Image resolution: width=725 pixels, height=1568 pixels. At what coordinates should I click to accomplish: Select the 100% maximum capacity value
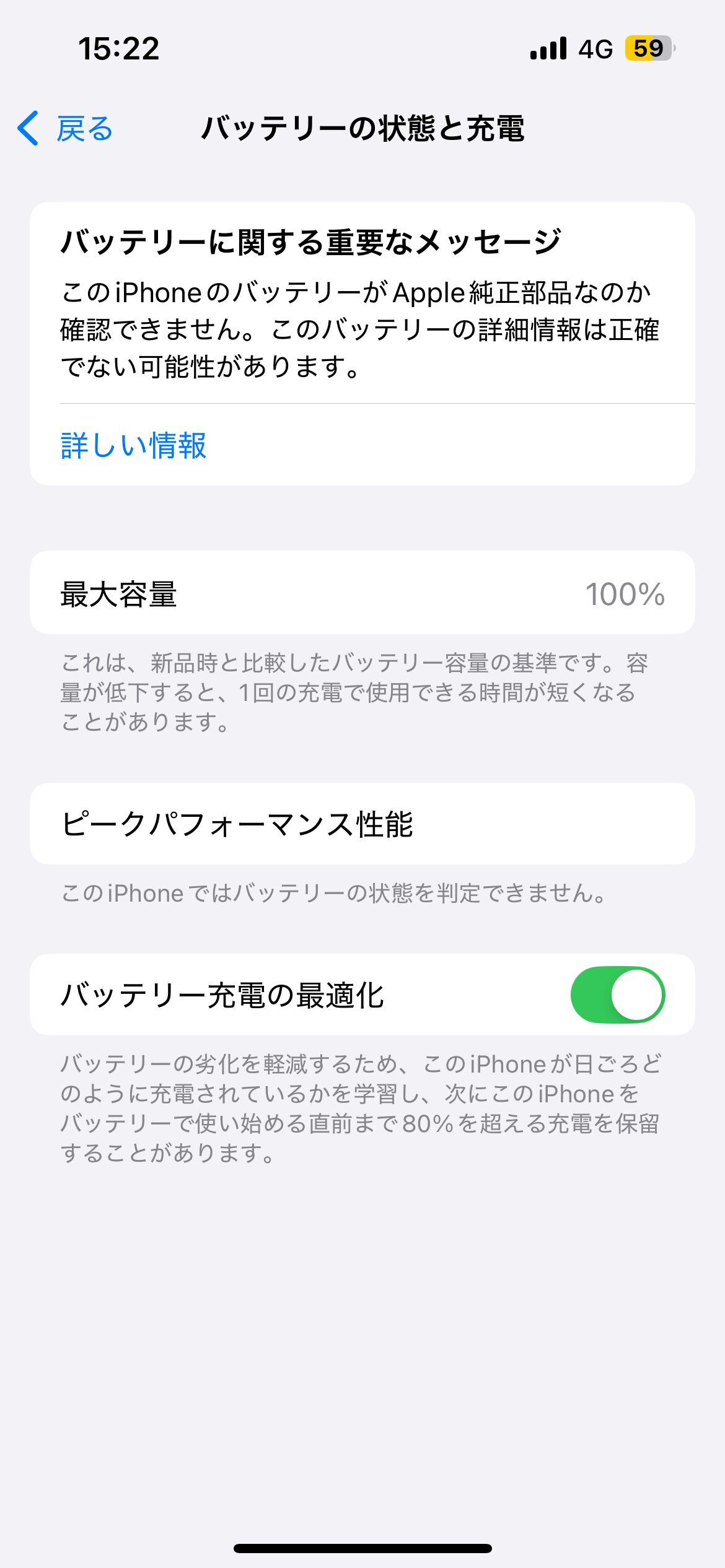coord(623,592)
